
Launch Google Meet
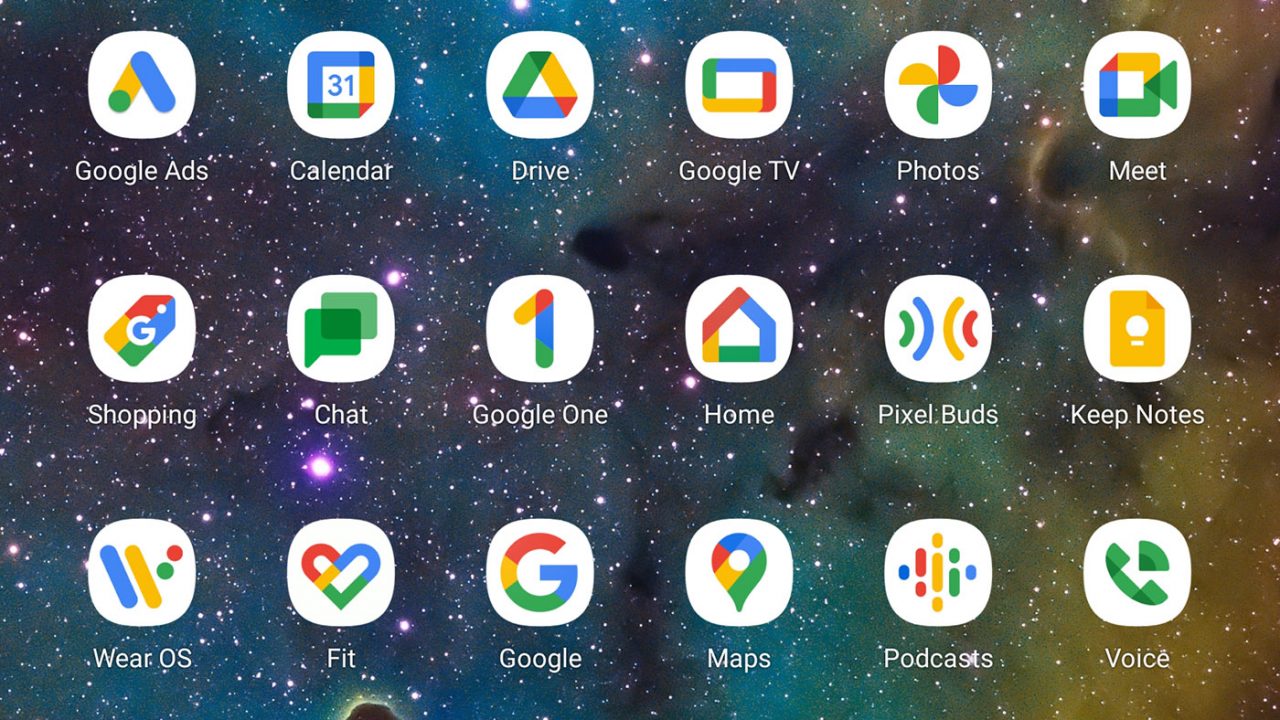click(x=1137, y=85)
